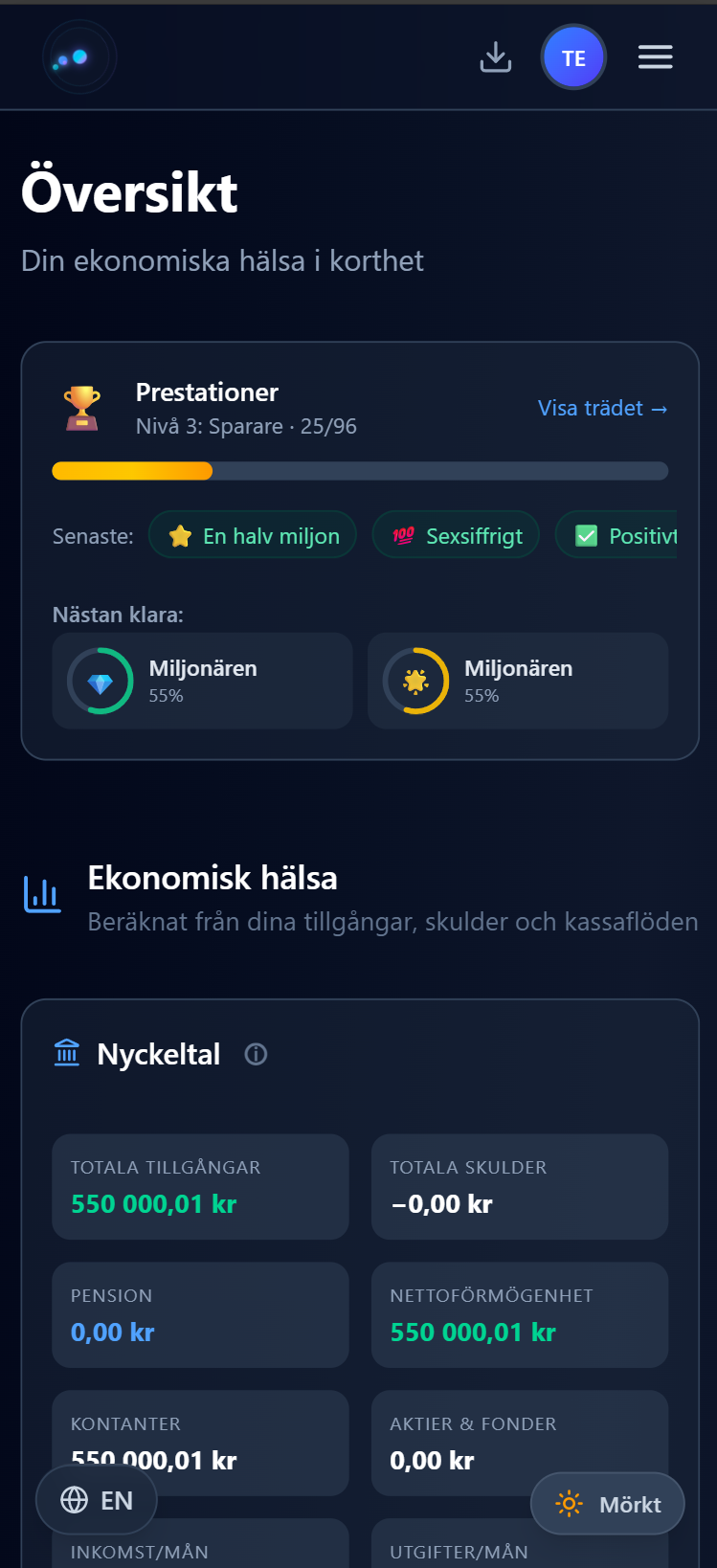This screenshot has width=717, height=1568.
Task: Change language with the EN switcher
Action: [x=96, y=1499]
